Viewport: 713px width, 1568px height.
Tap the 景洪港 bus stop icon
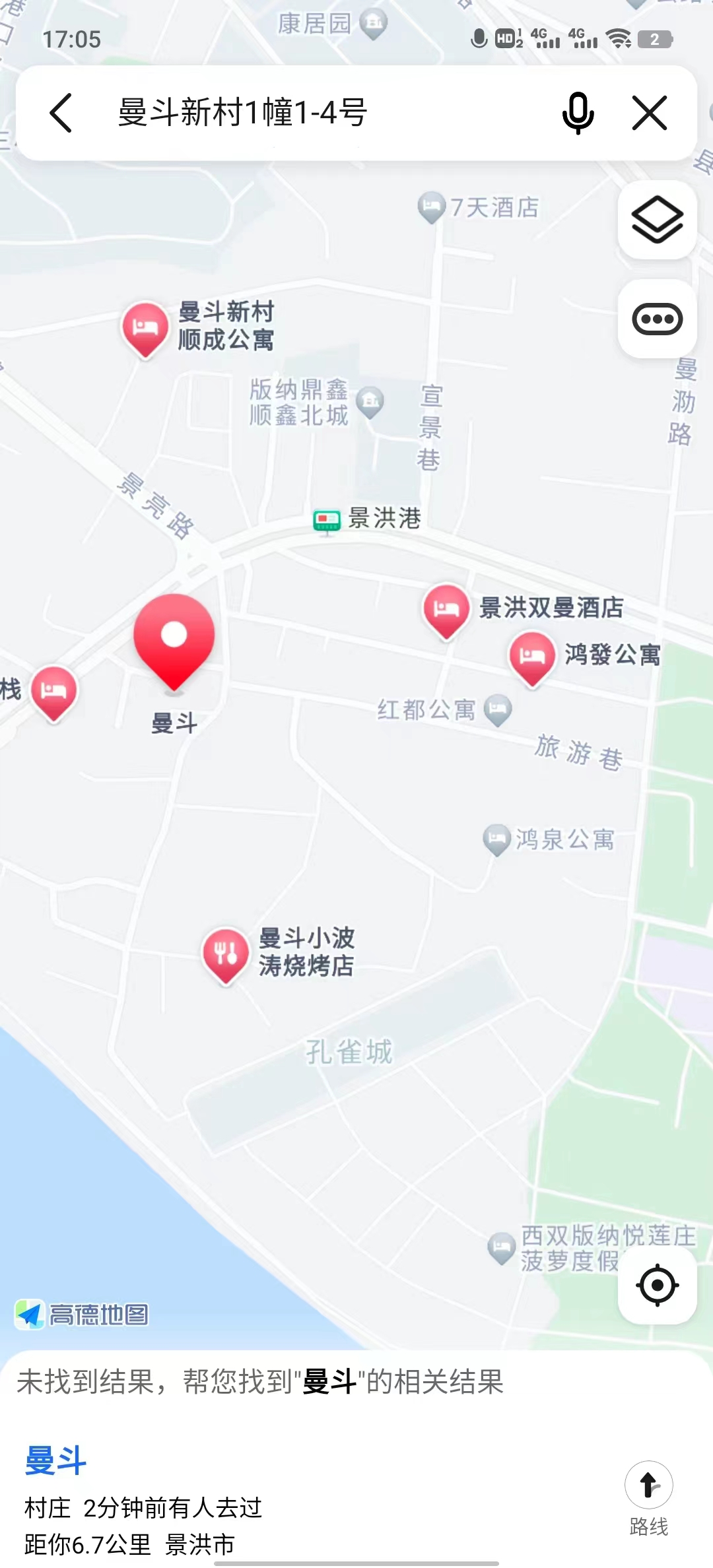[x=326, y=521]
